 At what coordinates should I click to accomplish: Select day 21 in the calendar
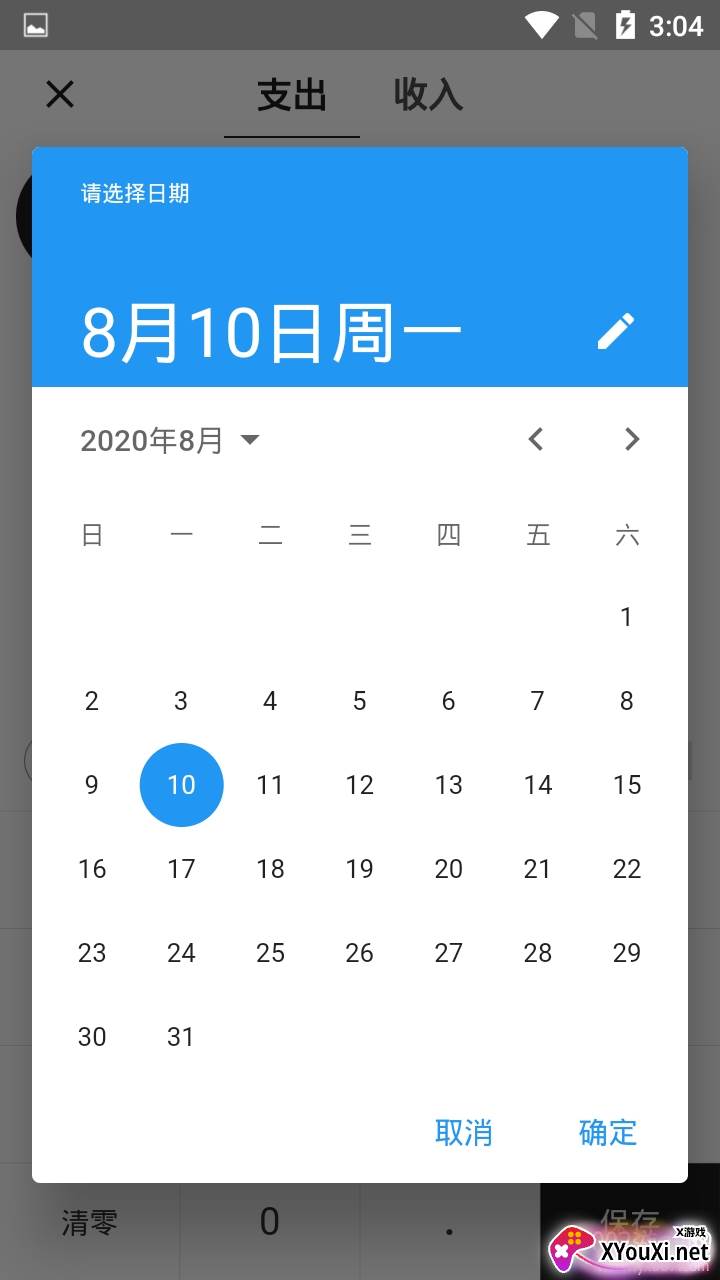[x=537, y=869]
